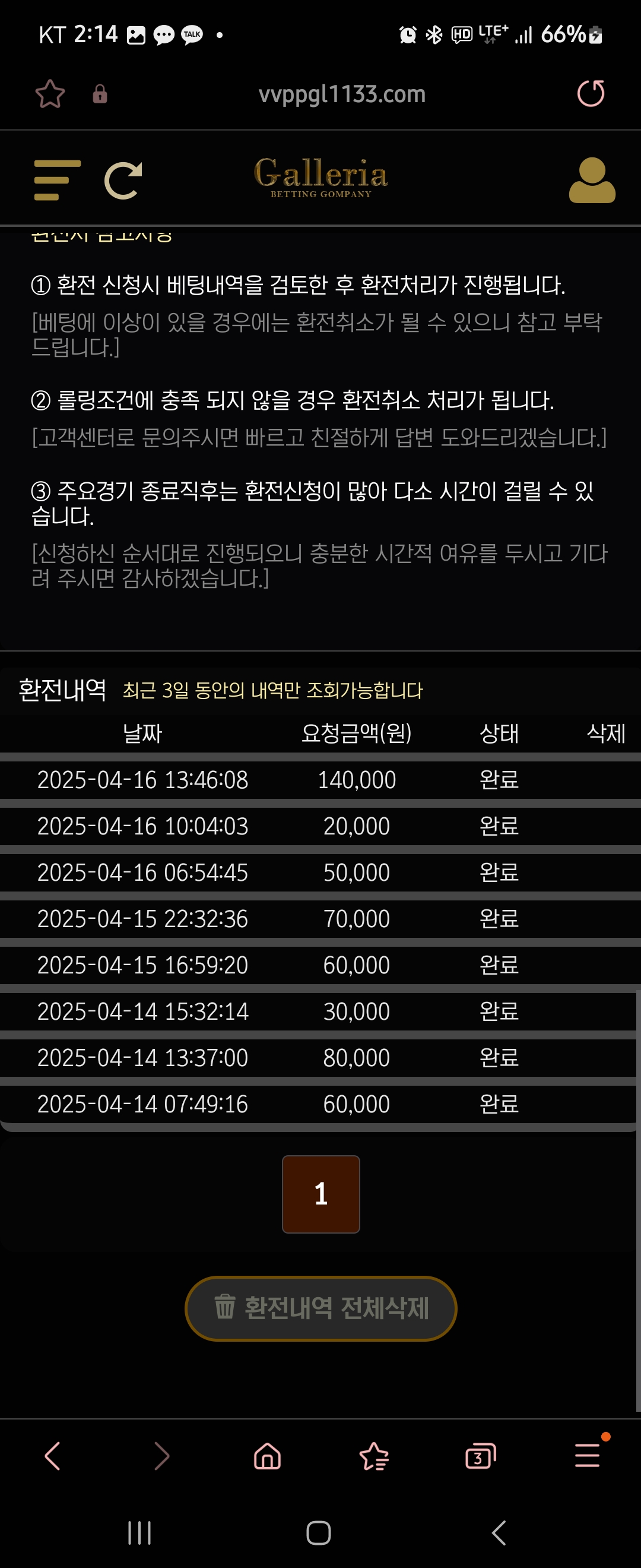
Task: Go forward in the browser
Action: point(161,1456)
